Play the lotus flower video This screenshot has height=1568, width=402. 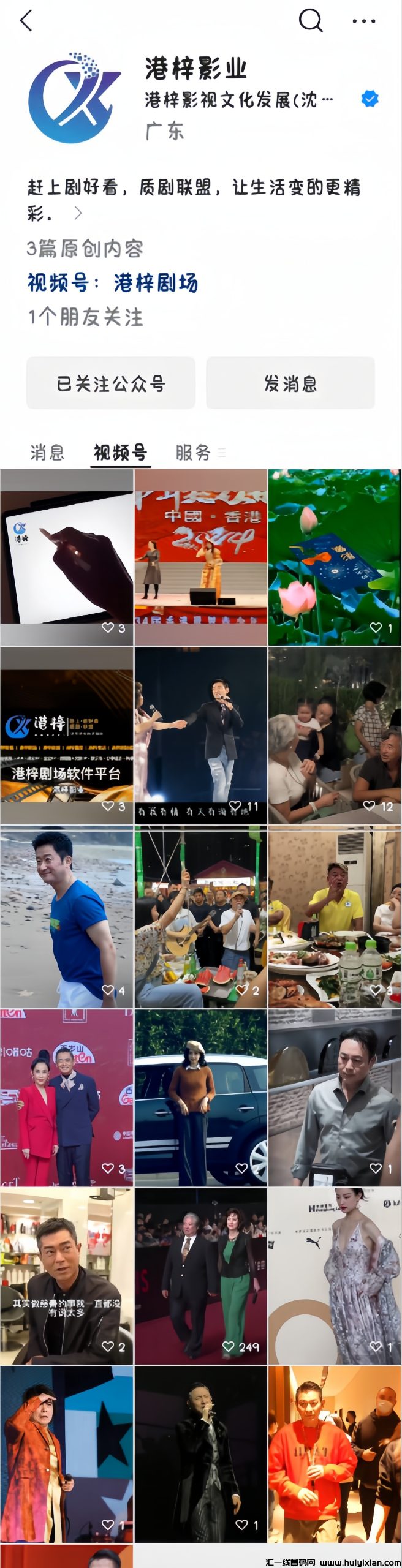(x=334, y=557)
